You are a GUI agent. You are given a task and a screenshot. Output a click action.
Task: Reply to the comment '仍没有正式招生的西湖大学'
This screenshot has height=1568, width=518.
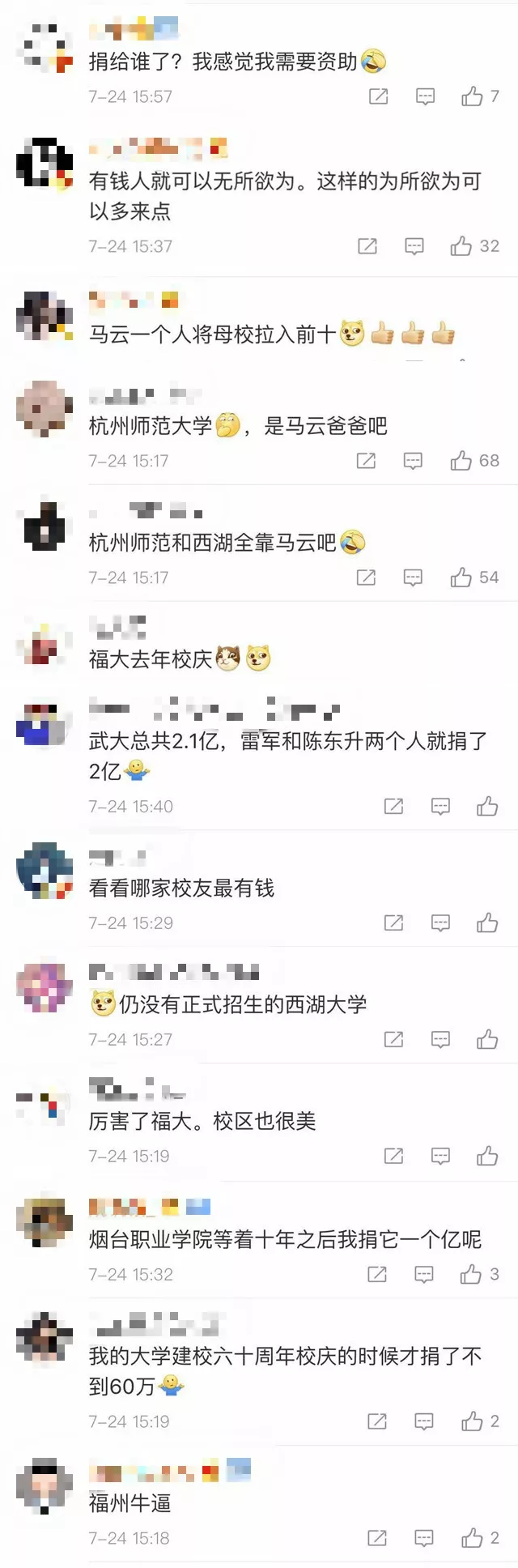440,1039
